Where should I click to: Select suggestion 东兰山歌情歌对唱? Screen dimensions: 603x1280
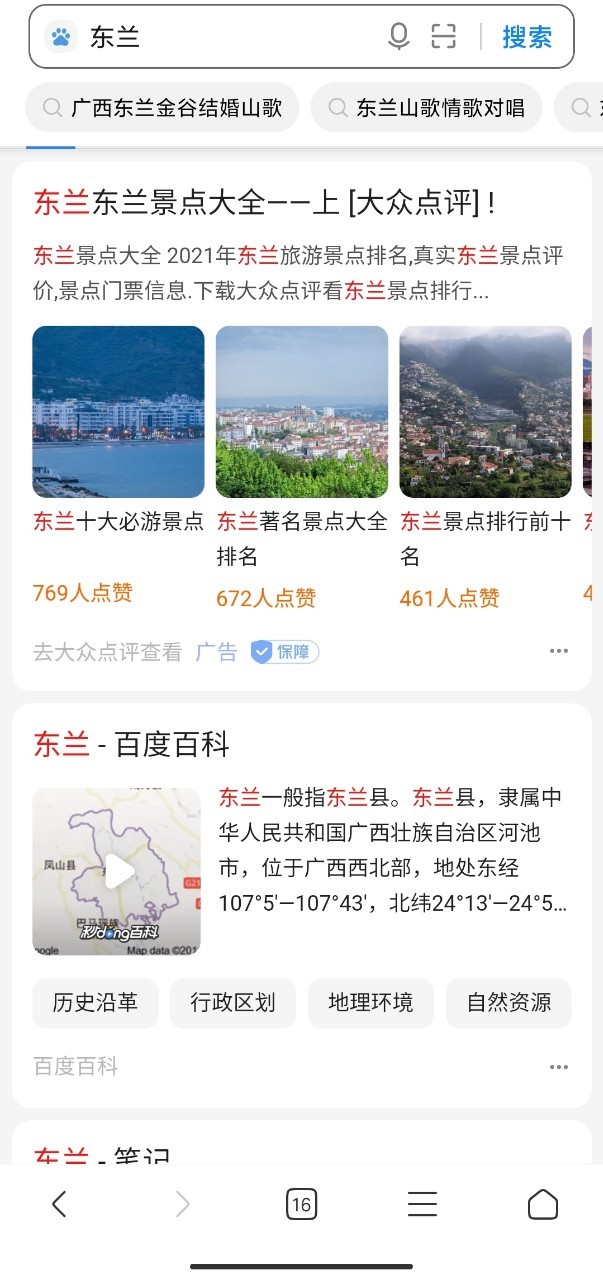[427, 108]
